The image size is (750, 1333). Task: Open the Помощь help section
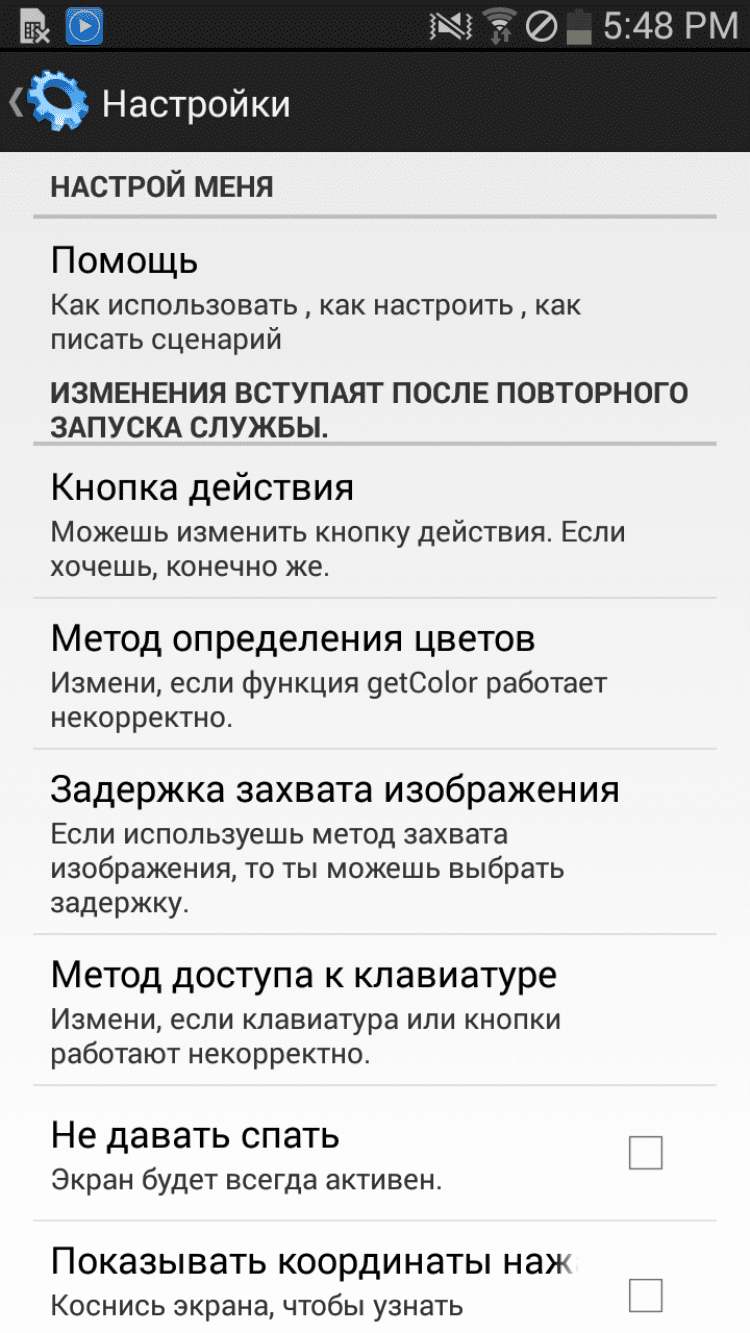point(374,297)
